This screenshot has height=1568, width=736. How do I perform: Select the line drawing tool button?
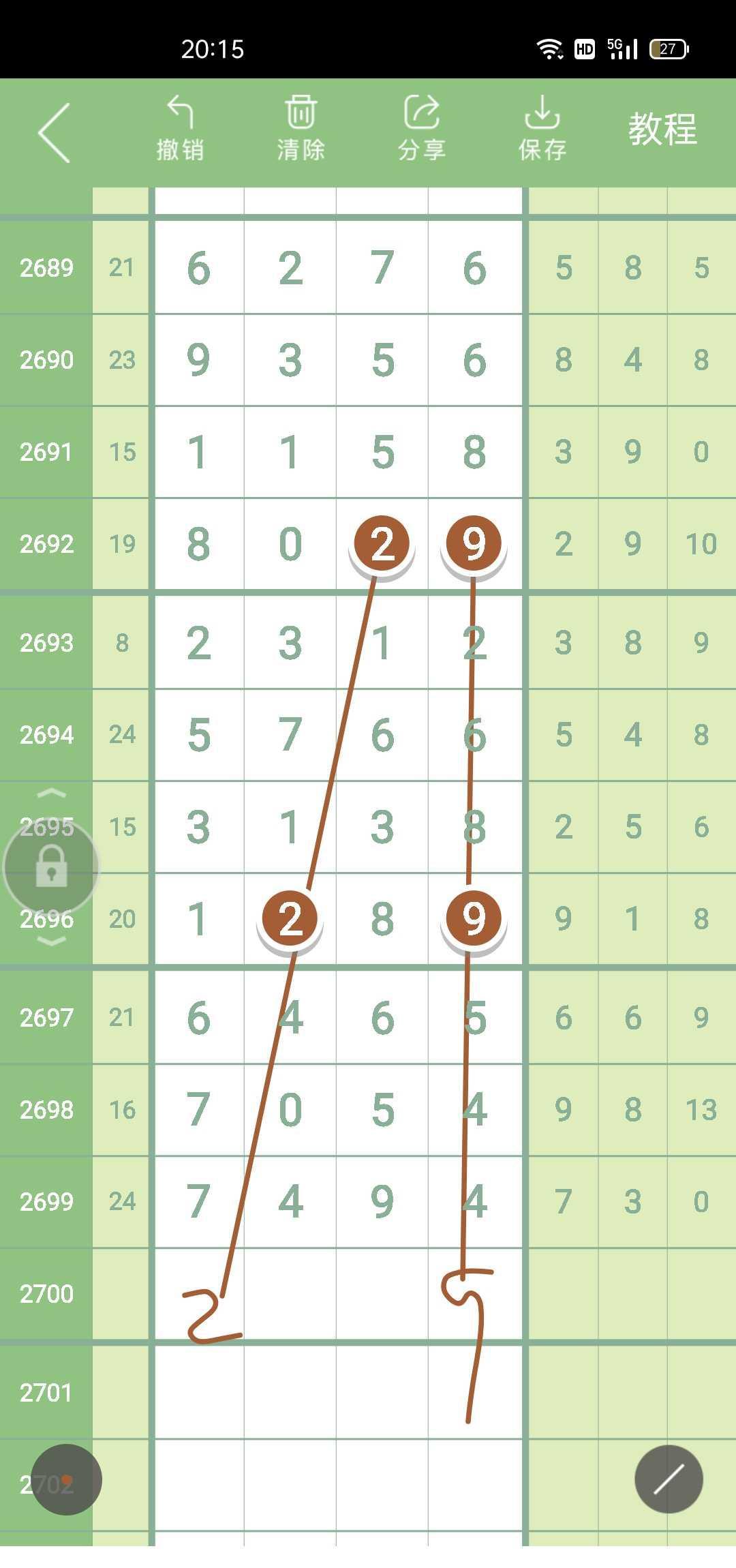pos(669,1479)
